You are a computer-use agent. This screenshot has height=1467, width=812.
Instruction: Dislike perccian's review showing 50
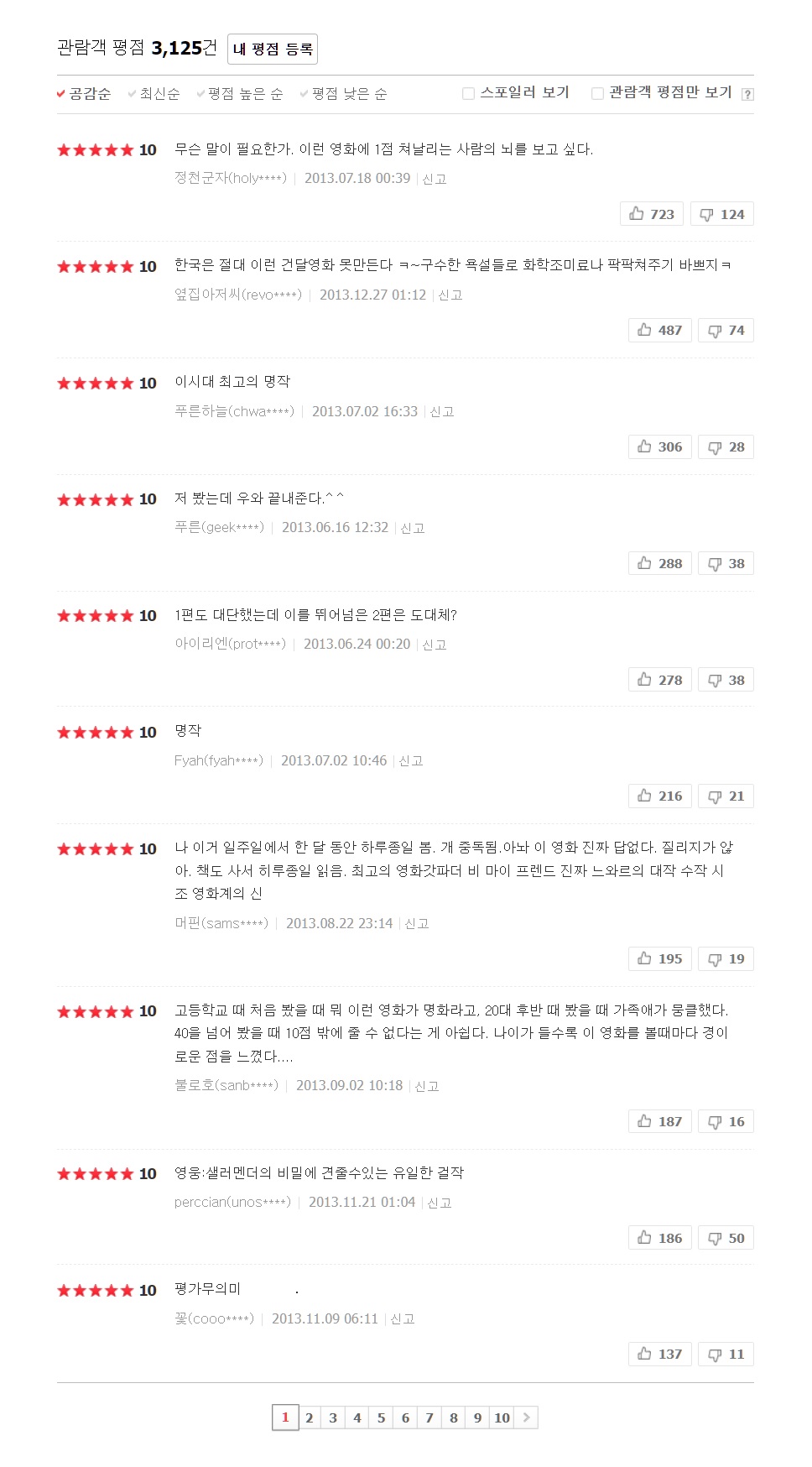(x=726, y=1239)
